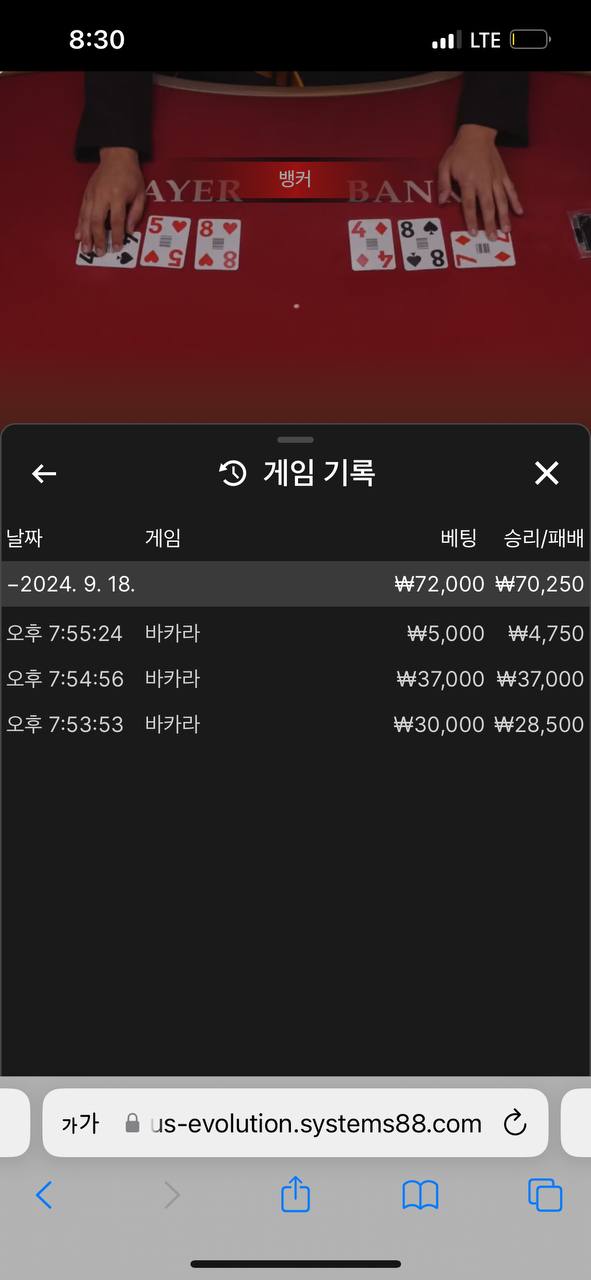The height and width of the screenshot is (1280, 591).
Task: Go back in Safari
Action: [44, 1194]
